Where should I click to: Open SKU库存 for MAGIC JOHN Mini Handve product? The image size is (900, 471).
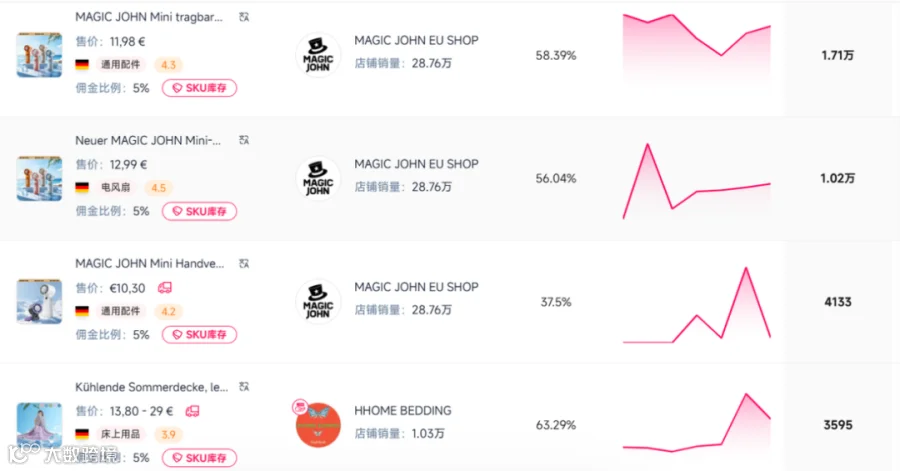pos(199,334)
